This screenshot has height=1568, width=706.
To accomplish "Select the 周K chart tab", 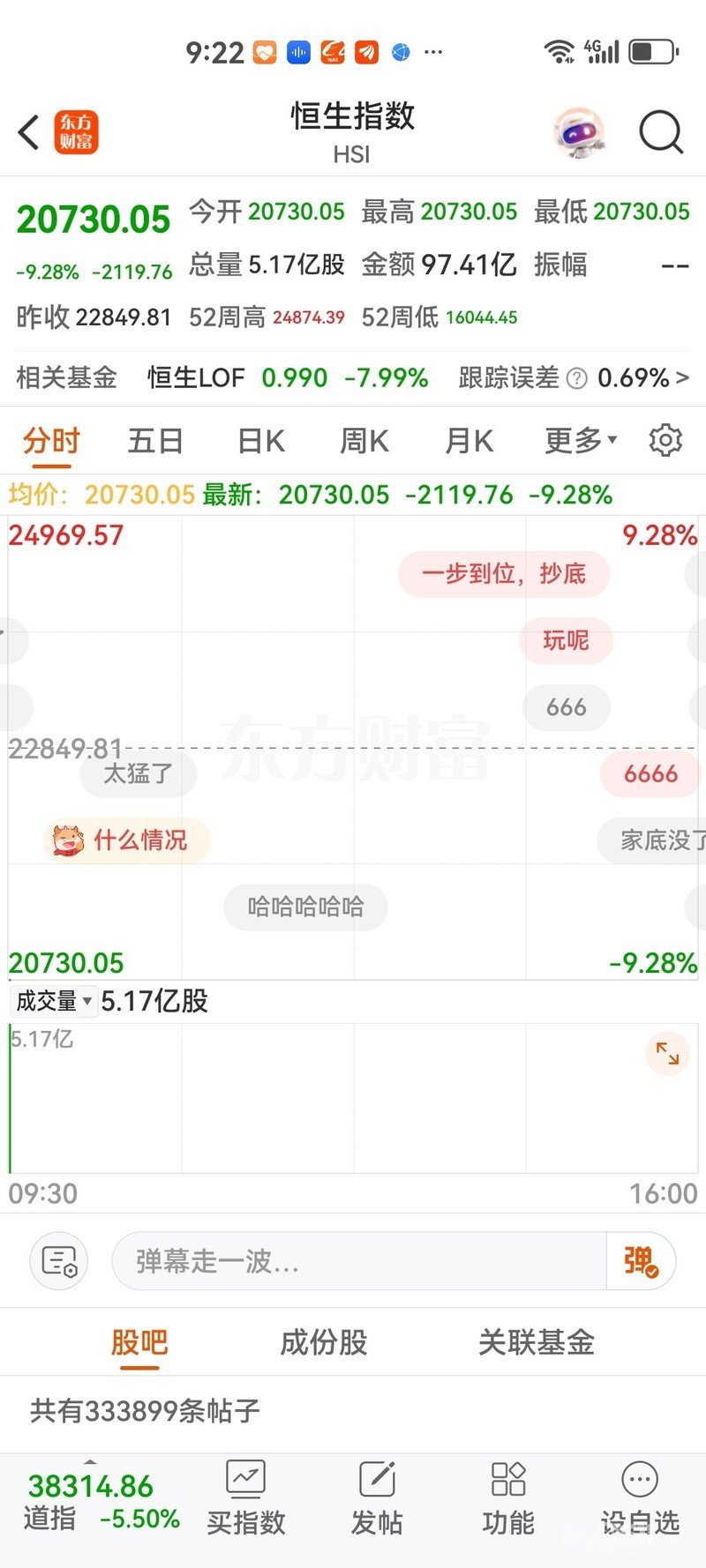I will pyautogui.click(x=364, y=440).
